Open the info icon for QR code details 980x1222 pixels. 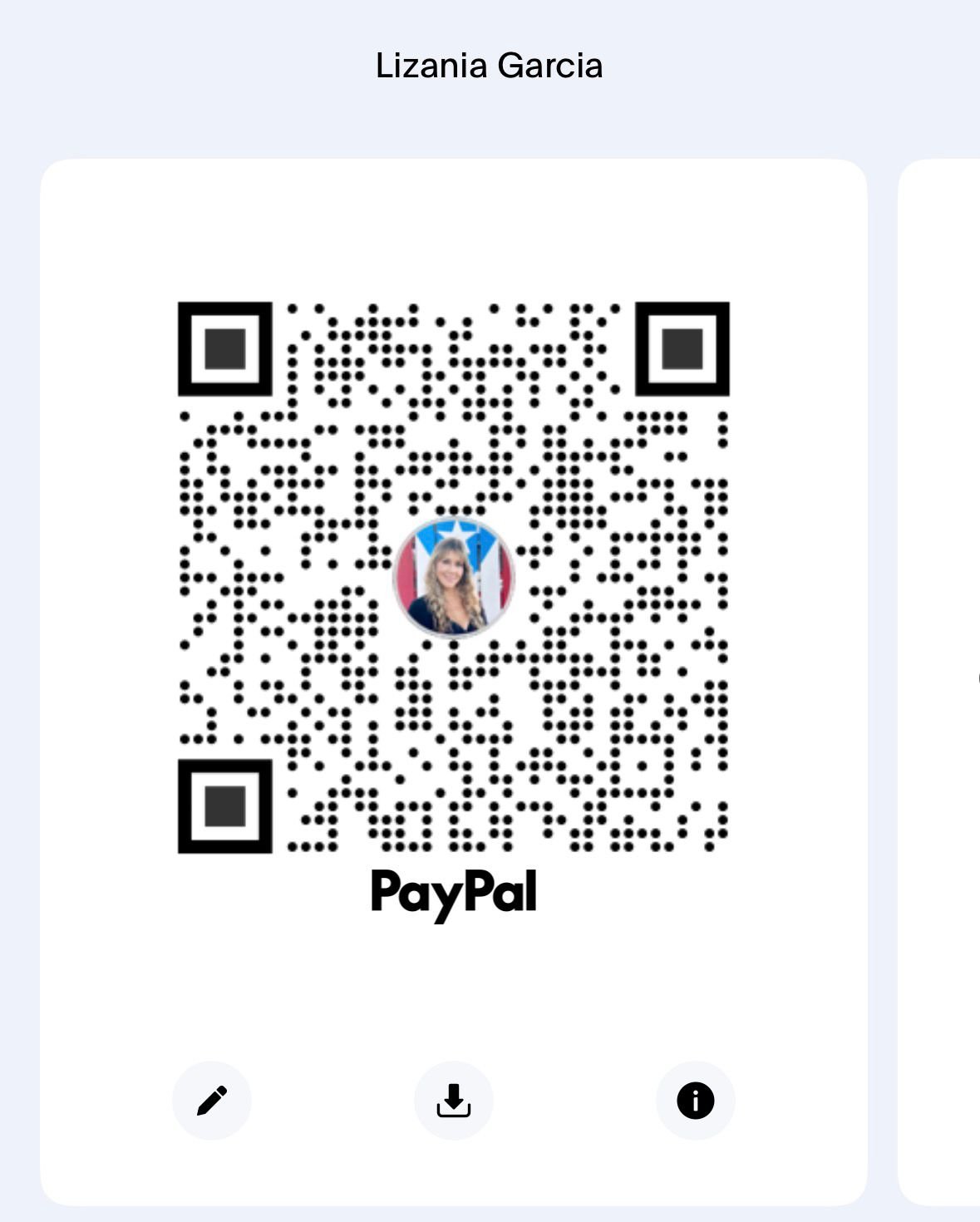[695, 1101]
